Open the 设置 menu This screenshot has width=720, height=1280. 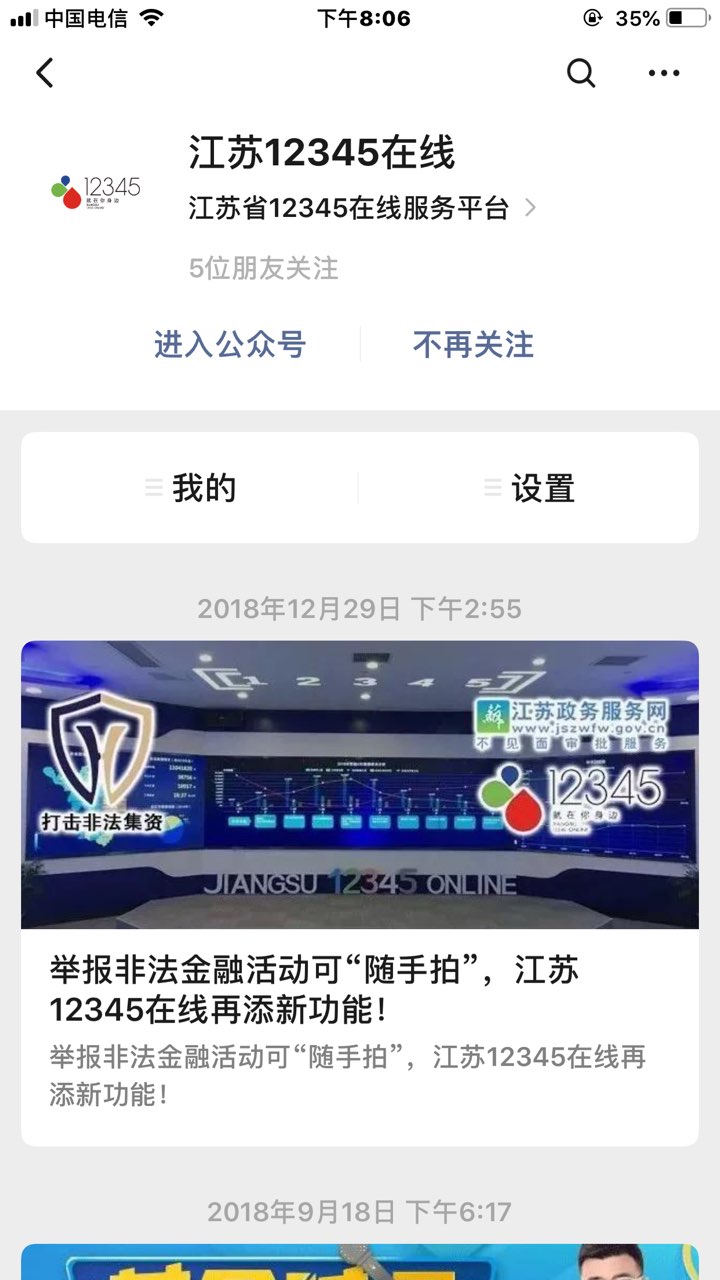click(529, 488)
